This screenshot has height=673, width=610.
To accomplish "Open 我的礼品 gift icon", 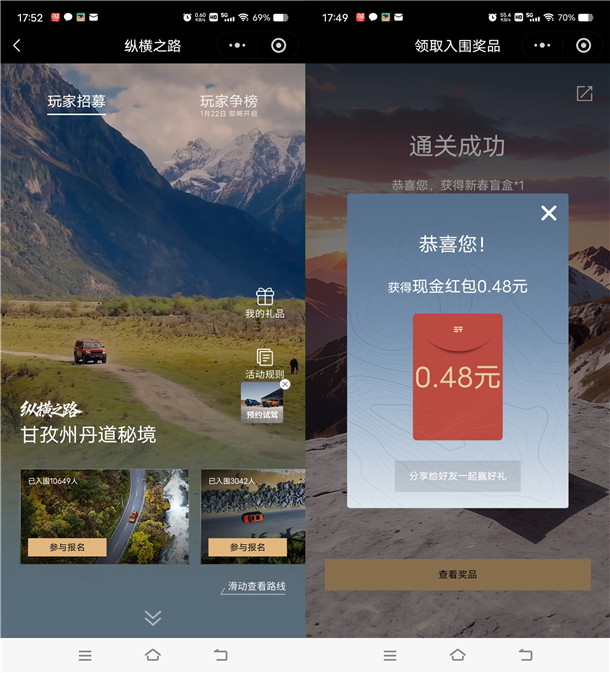I will (x=264, y=302).
